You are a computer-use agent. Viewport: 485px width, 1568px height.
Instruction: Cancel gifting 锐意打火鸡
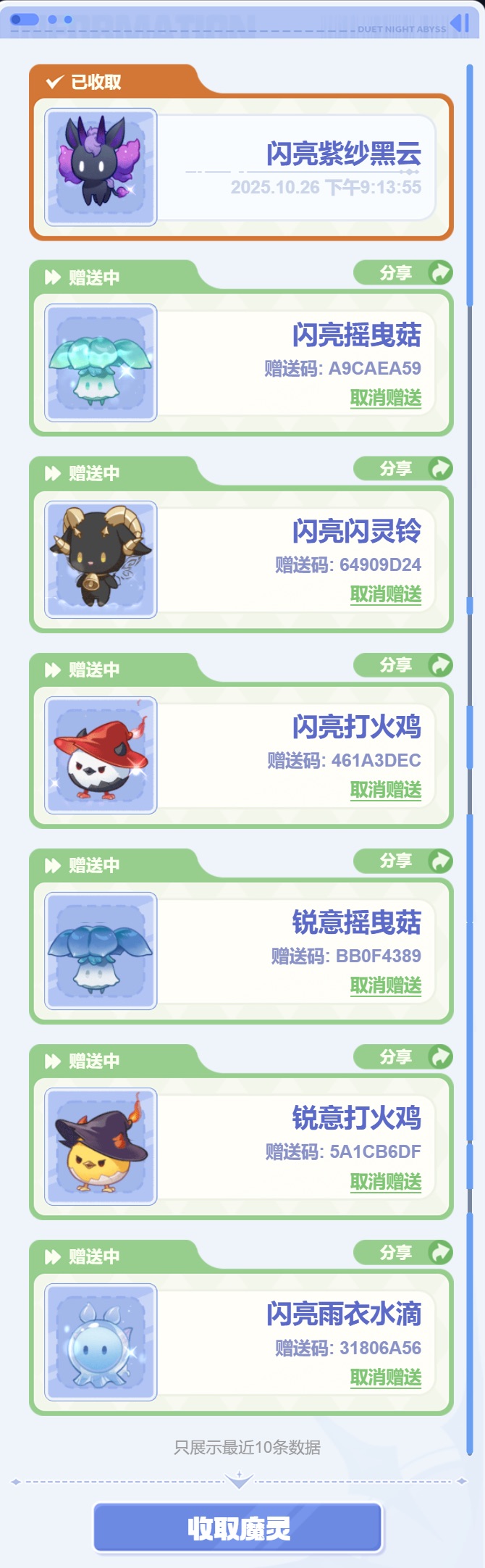(385, 1182)
